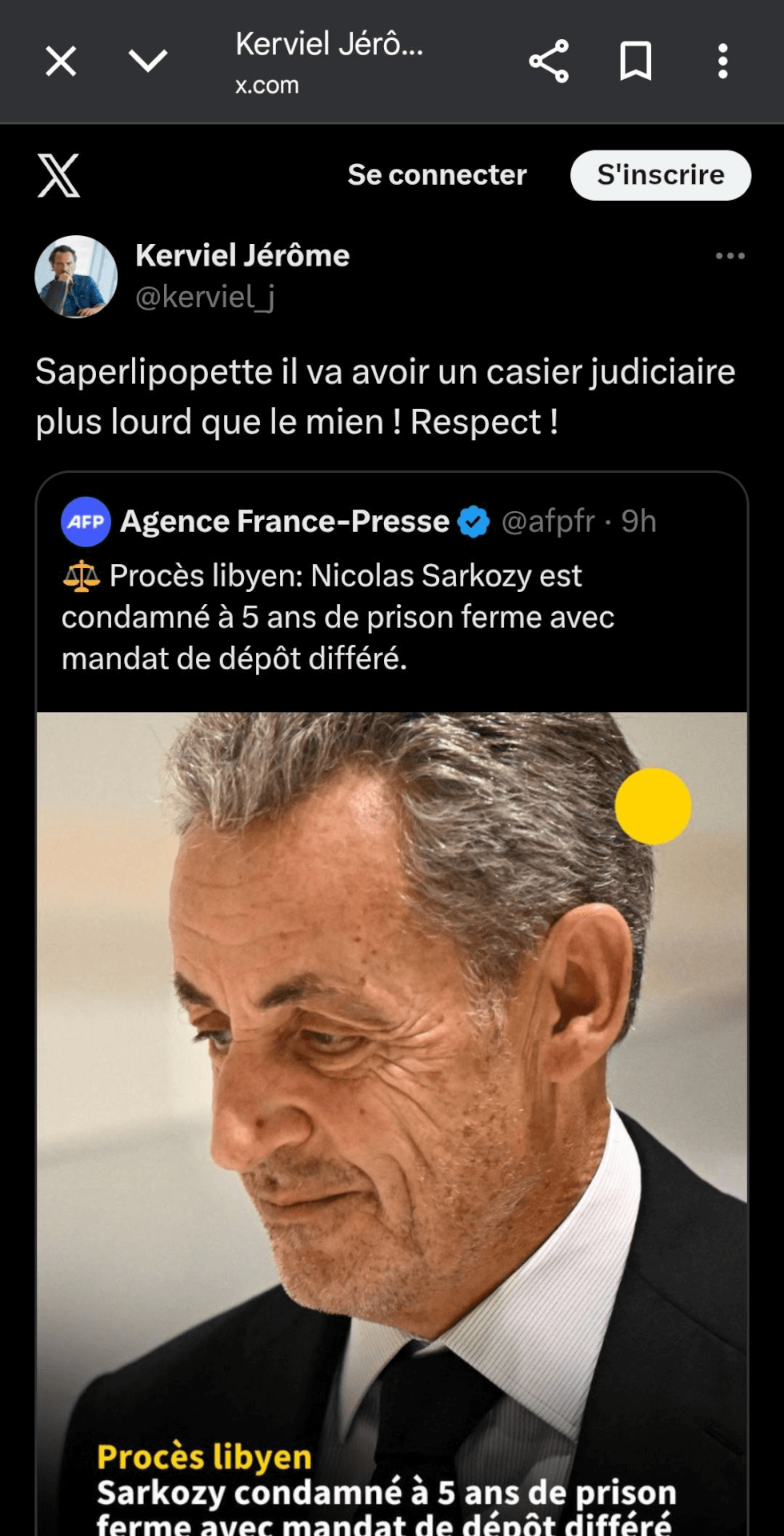Minimize the browser with the down chevron
Screen dimensions: 784x1536
click(148, 62)
